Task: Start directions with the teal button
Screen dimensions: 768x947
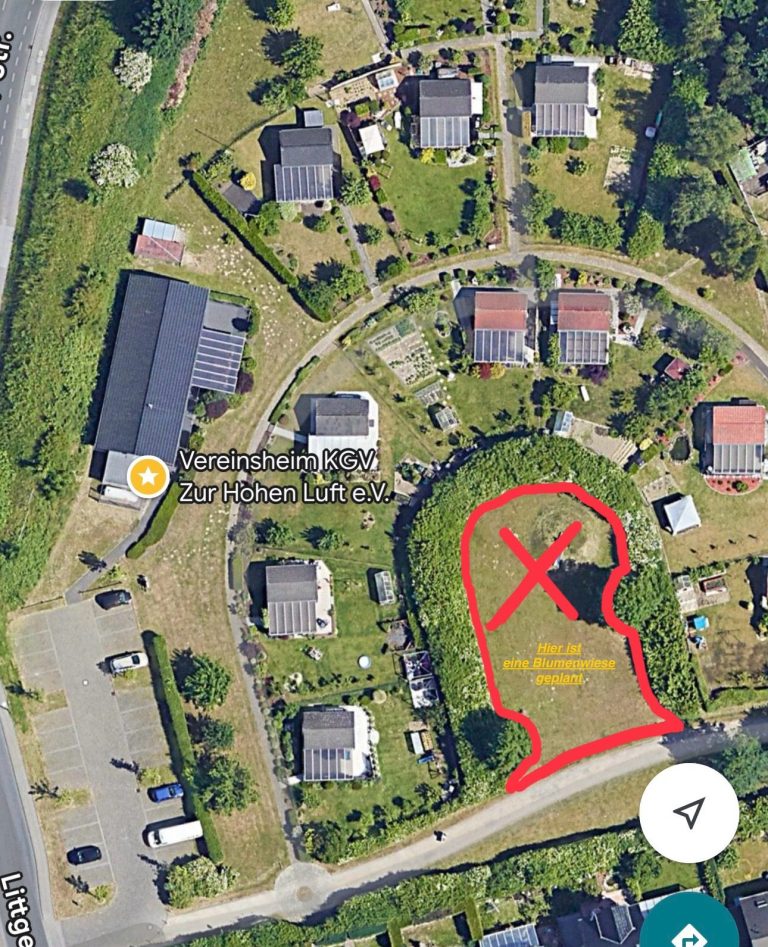Action: point(690,925)
